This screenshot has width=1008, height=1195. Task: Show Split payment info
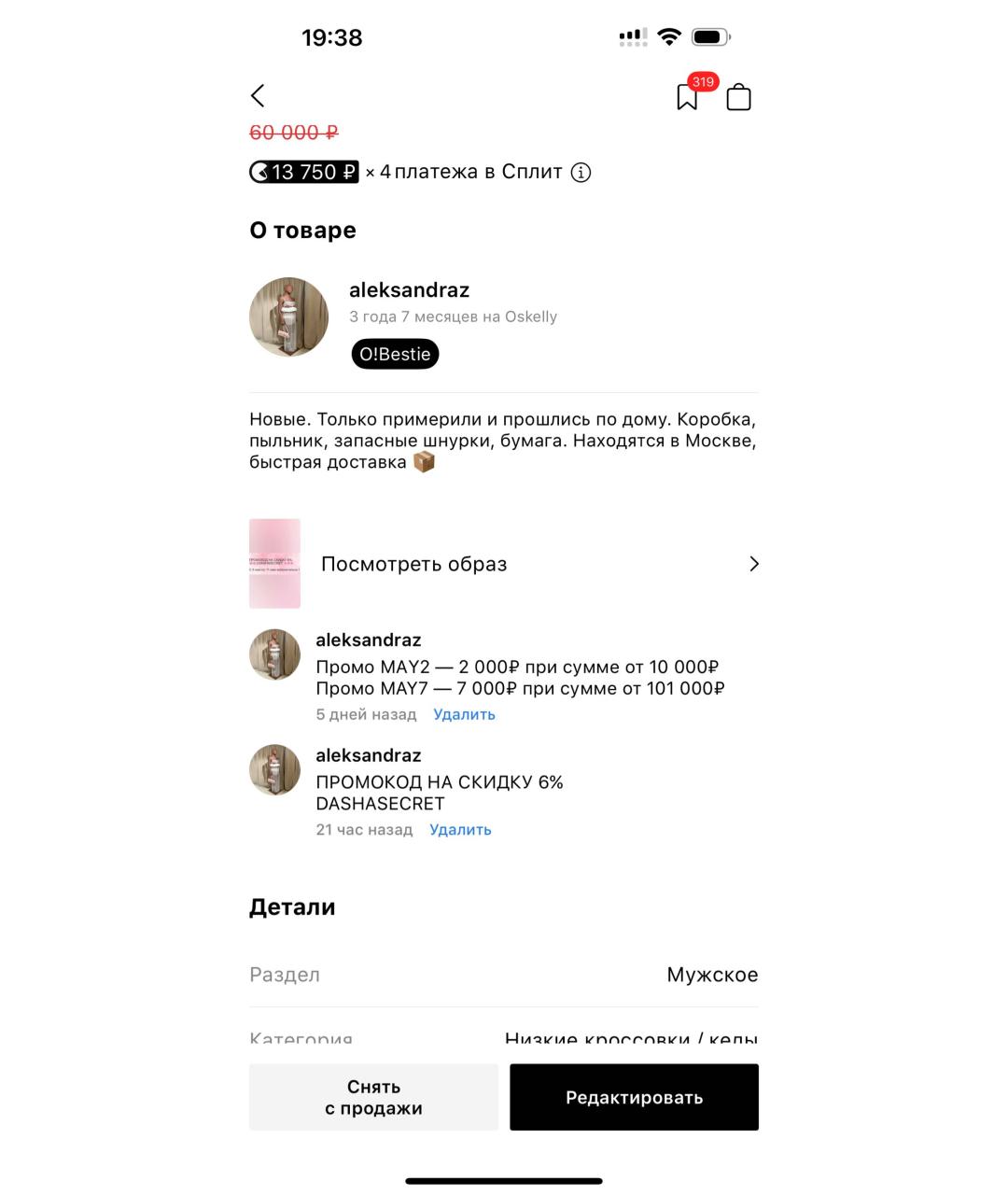(x=581, y=173)
